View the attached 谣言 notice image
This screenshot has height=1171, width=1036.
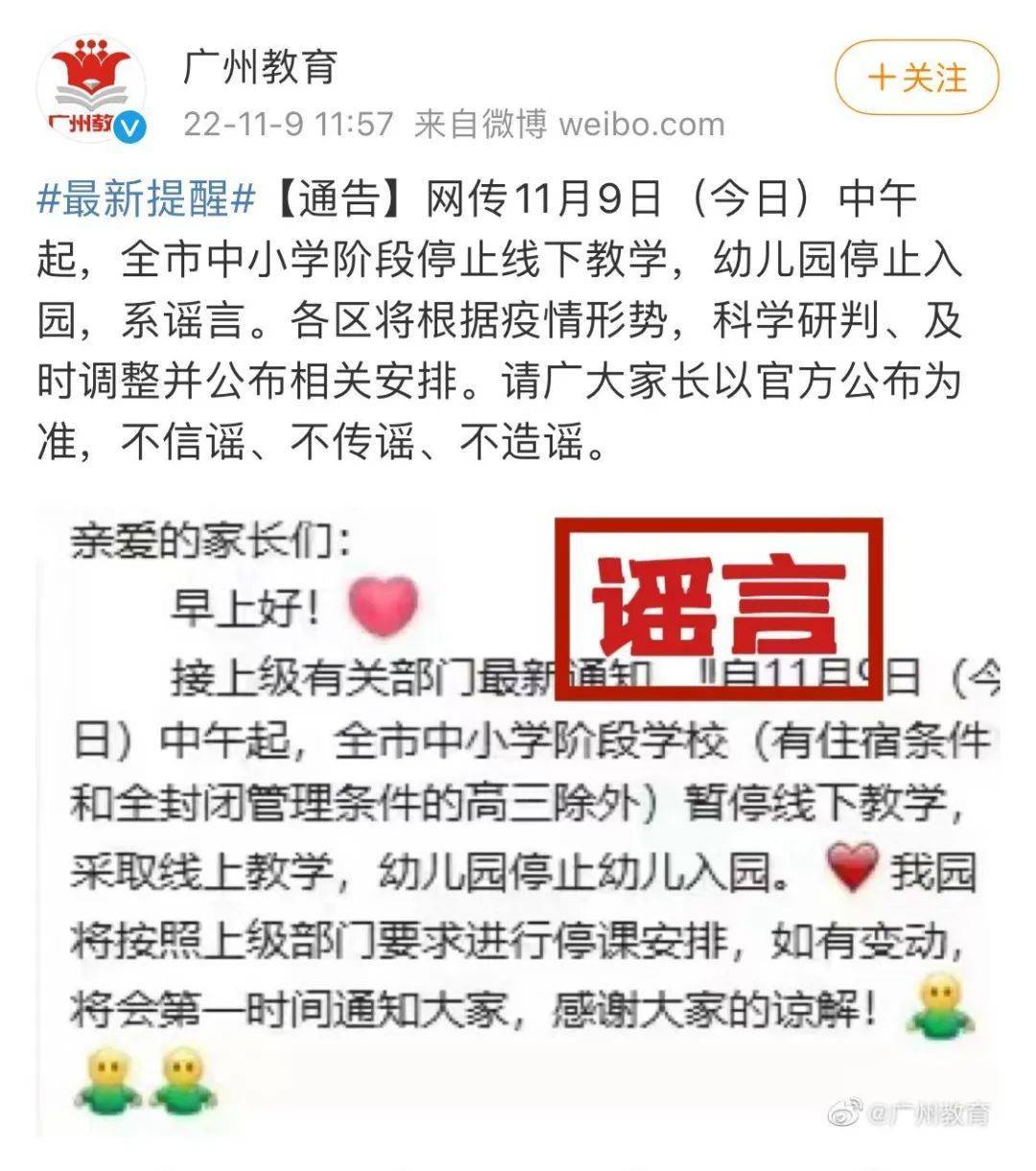[x=518, y=825]
